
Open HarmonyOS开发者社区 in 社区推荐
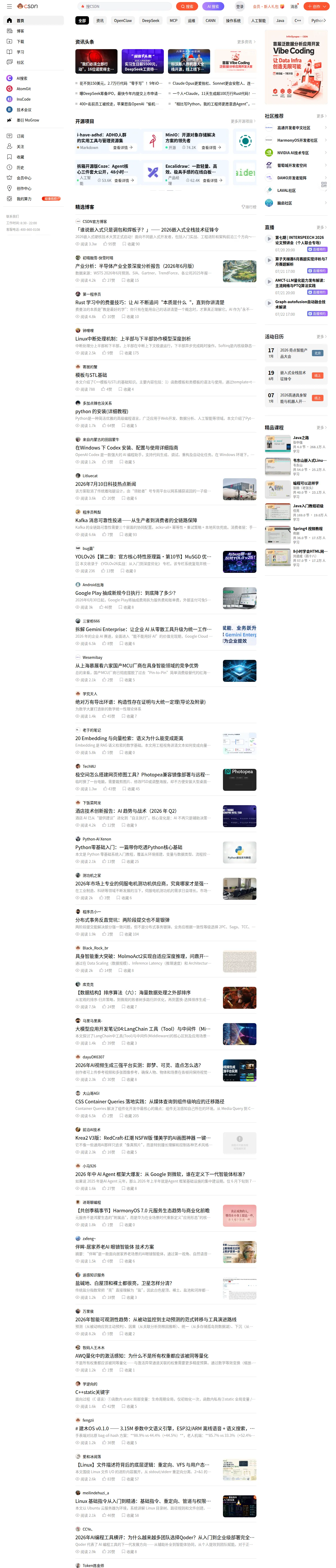tap(297, 141)
